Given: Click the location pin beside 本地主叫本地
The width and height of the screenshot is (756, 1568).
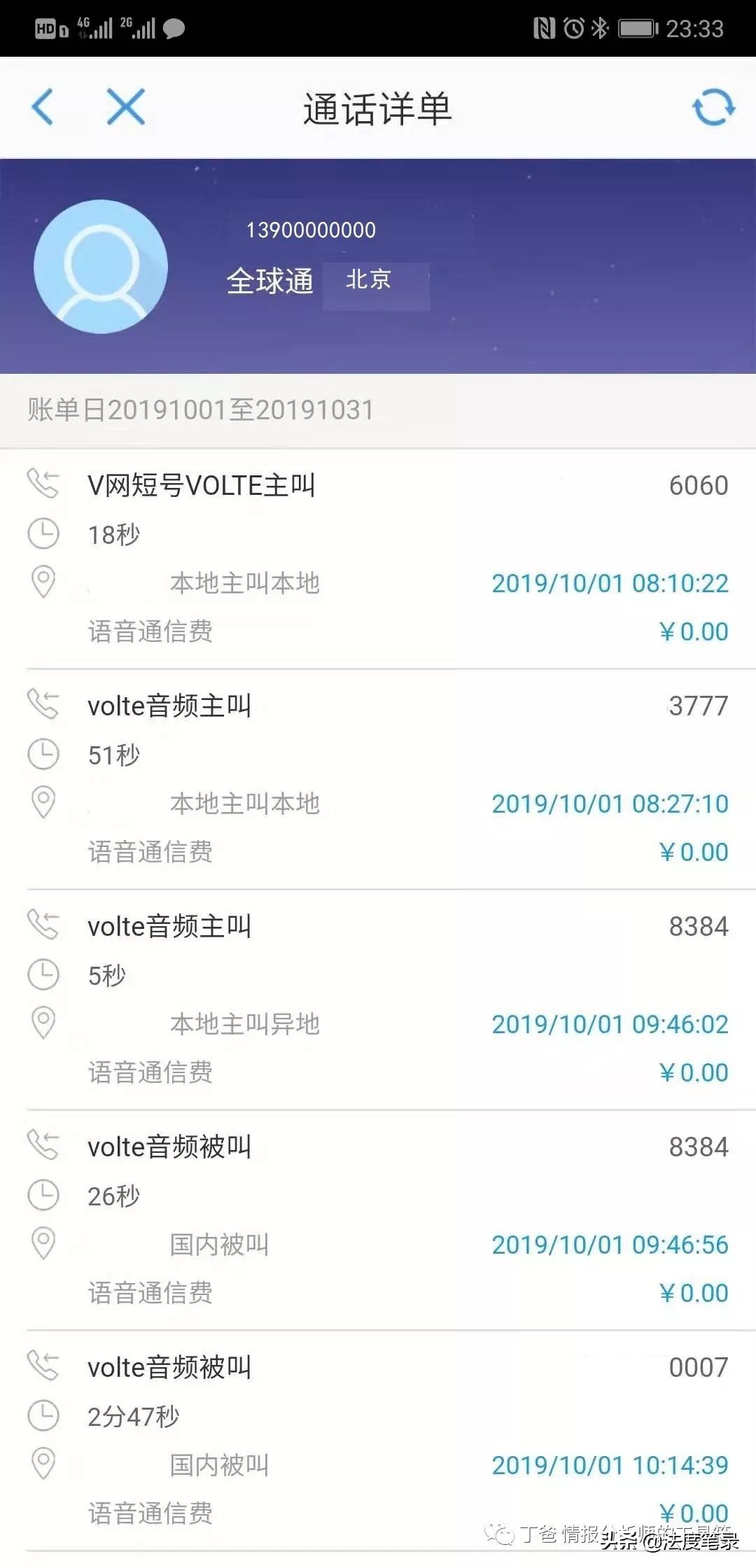Looking at the screenshot, I should (x=44, y=582).
